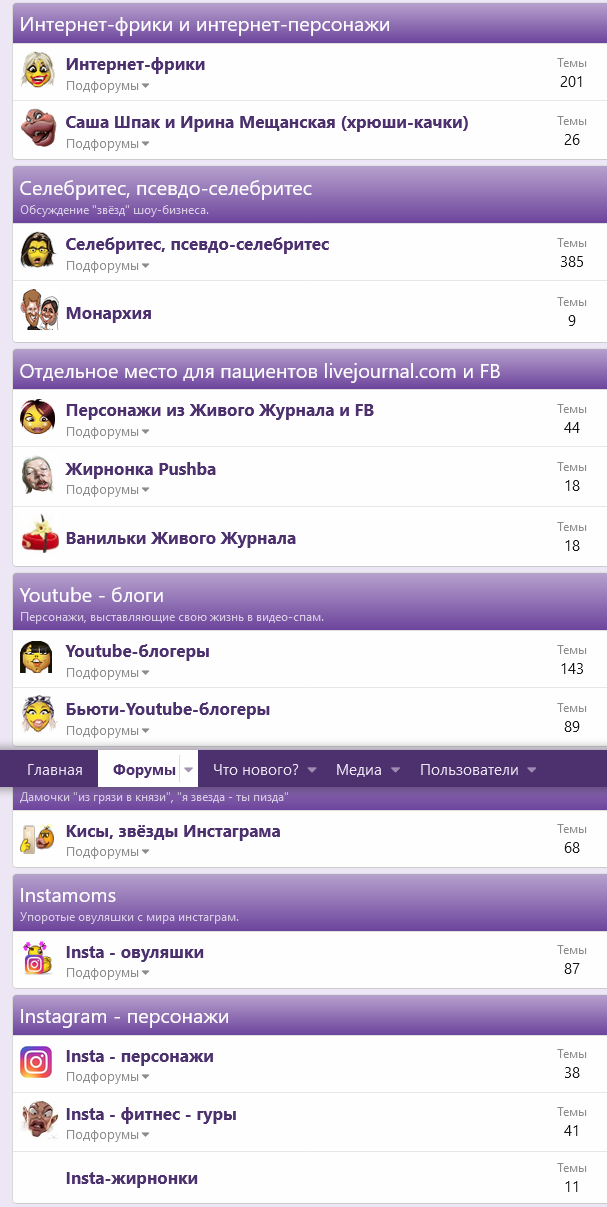Screen dimensions: 607x1207
Task: Open the Youtube-блогеры forum
Action: tap(138, 651)
